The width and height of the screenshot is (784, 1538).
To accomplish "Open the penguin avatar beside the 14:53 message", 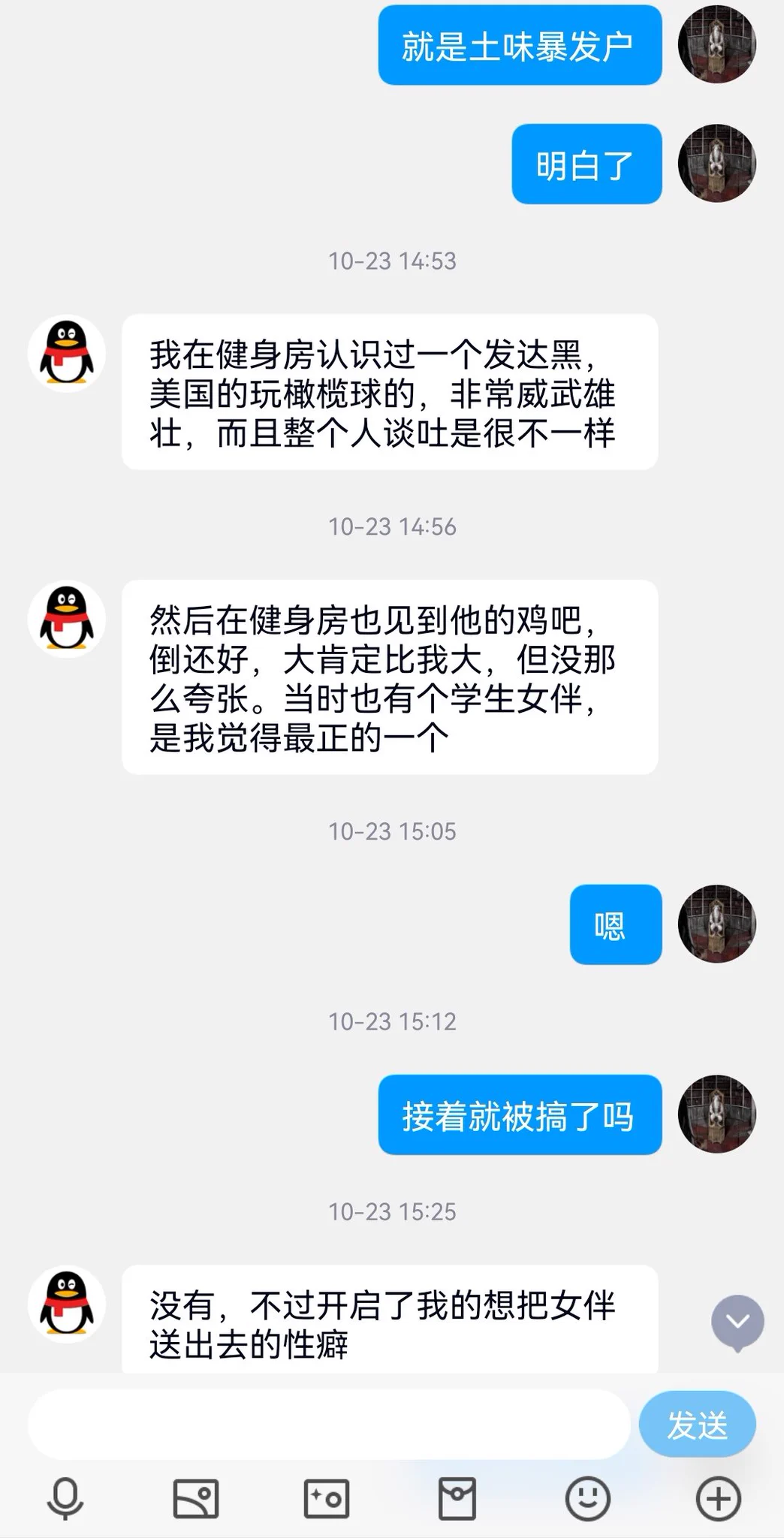I will tap(67, 354).
